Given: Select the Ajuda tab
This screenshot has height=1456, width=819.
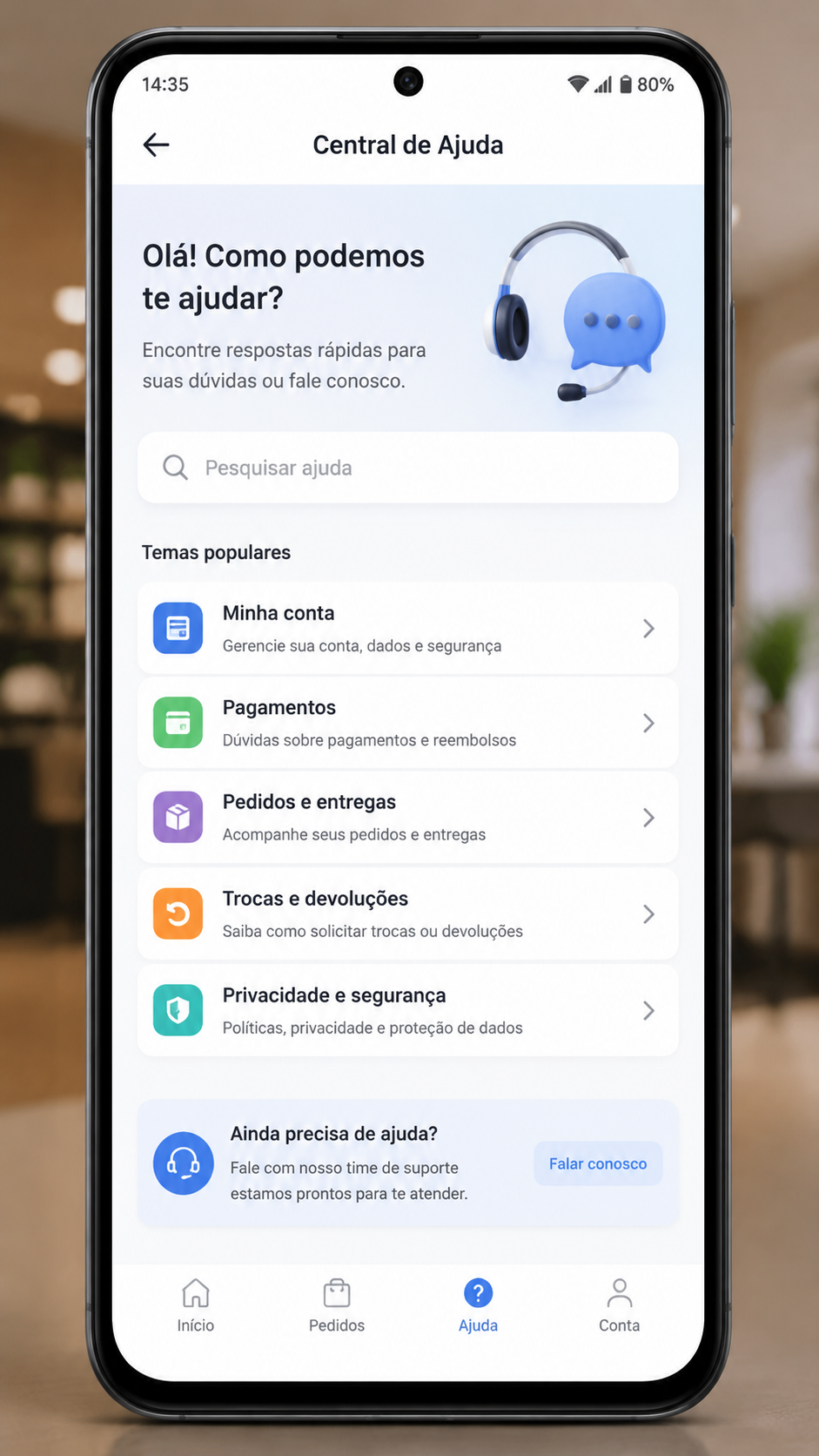Looking at the screenshot, I should click(x=478, y=1305).
